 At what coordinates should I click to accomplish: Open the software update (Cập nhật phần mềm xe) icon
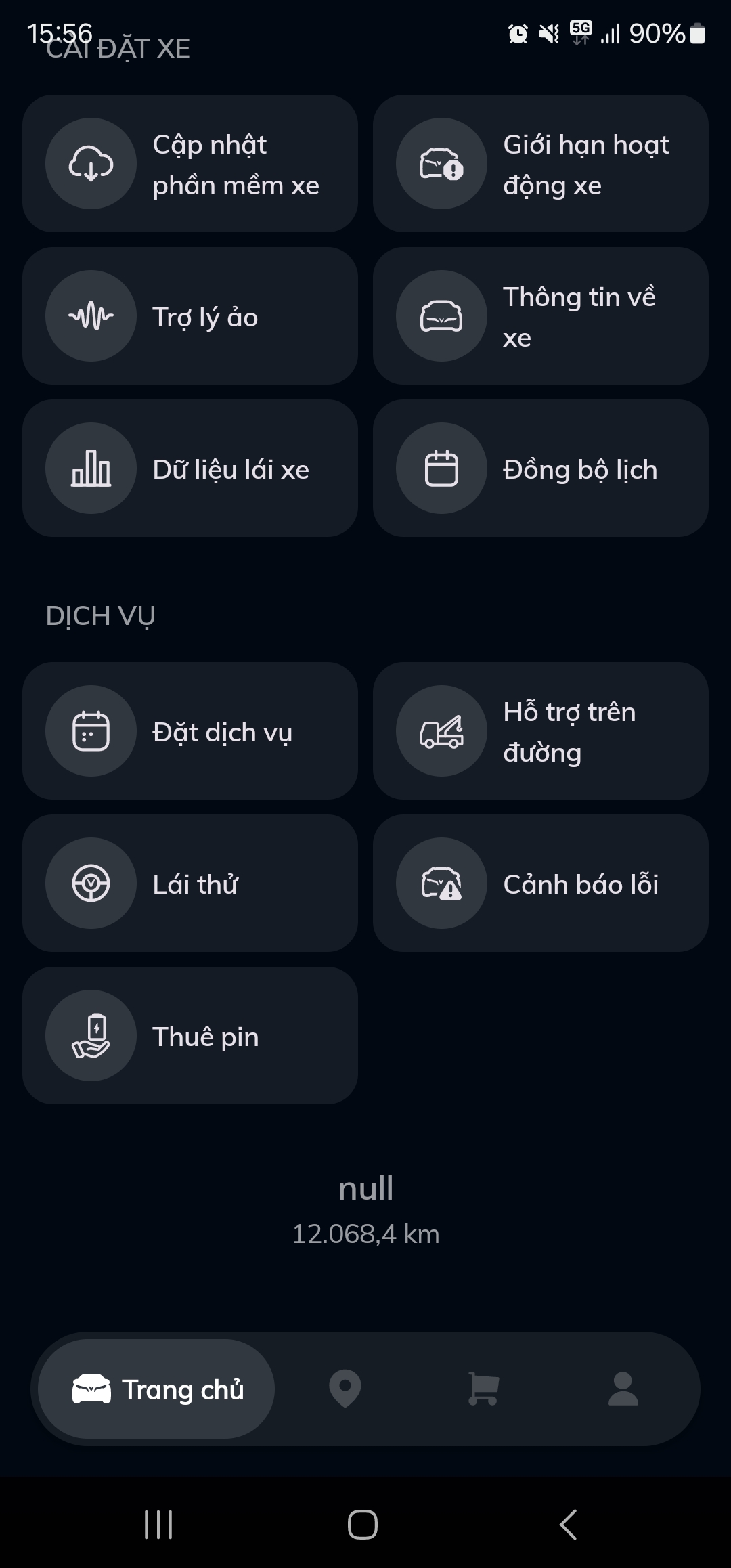91,162
